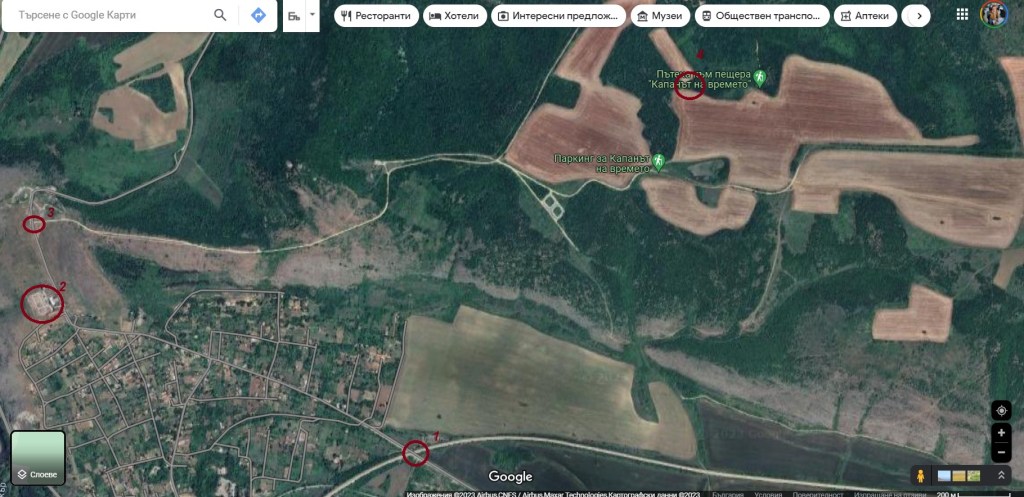This screenshot has width=1024, height=497.
Task: Open the Google apps grid
Action: pos(962,15)
